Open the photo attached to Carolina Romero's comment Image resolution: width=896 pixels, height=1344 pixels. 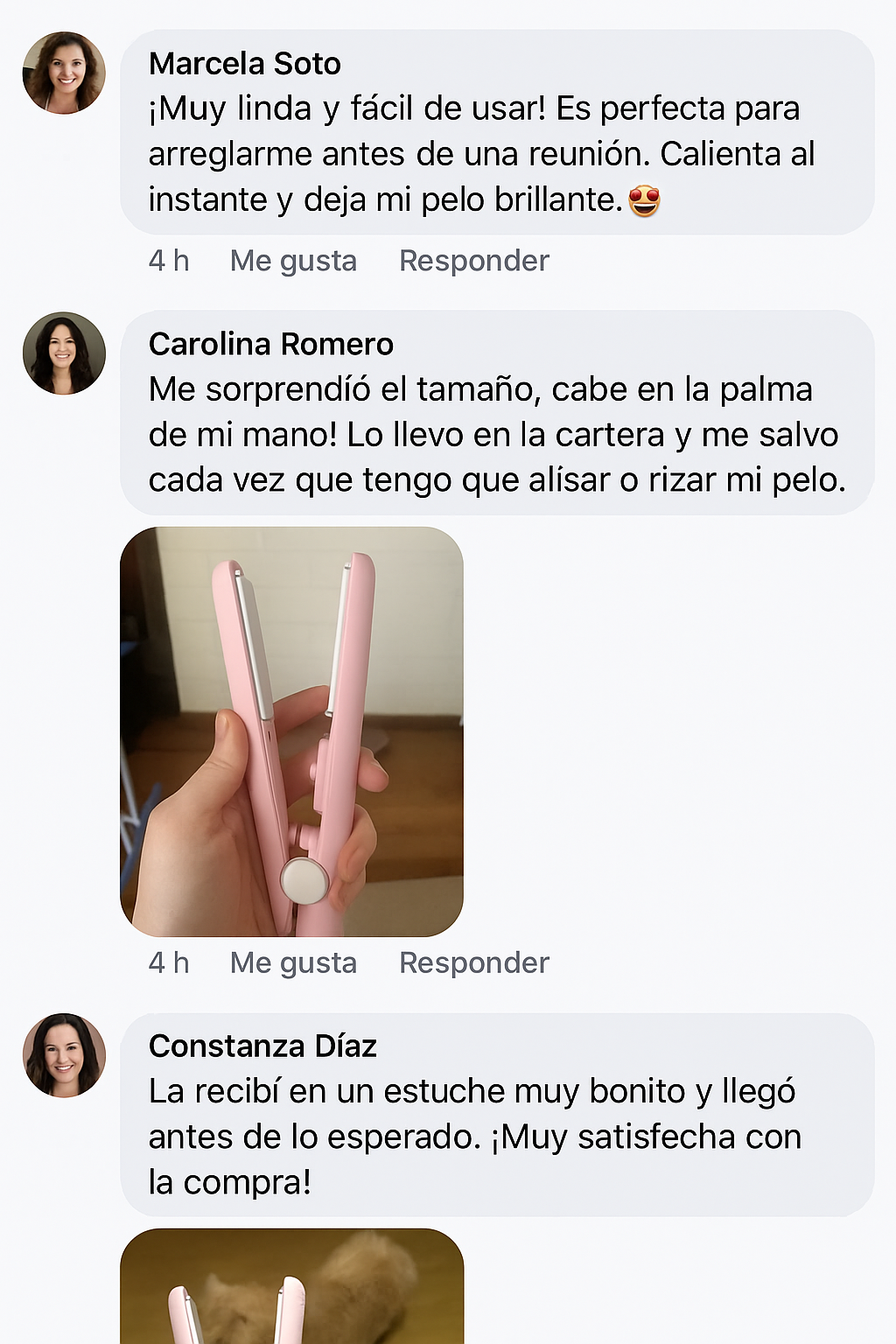[291, 731]
